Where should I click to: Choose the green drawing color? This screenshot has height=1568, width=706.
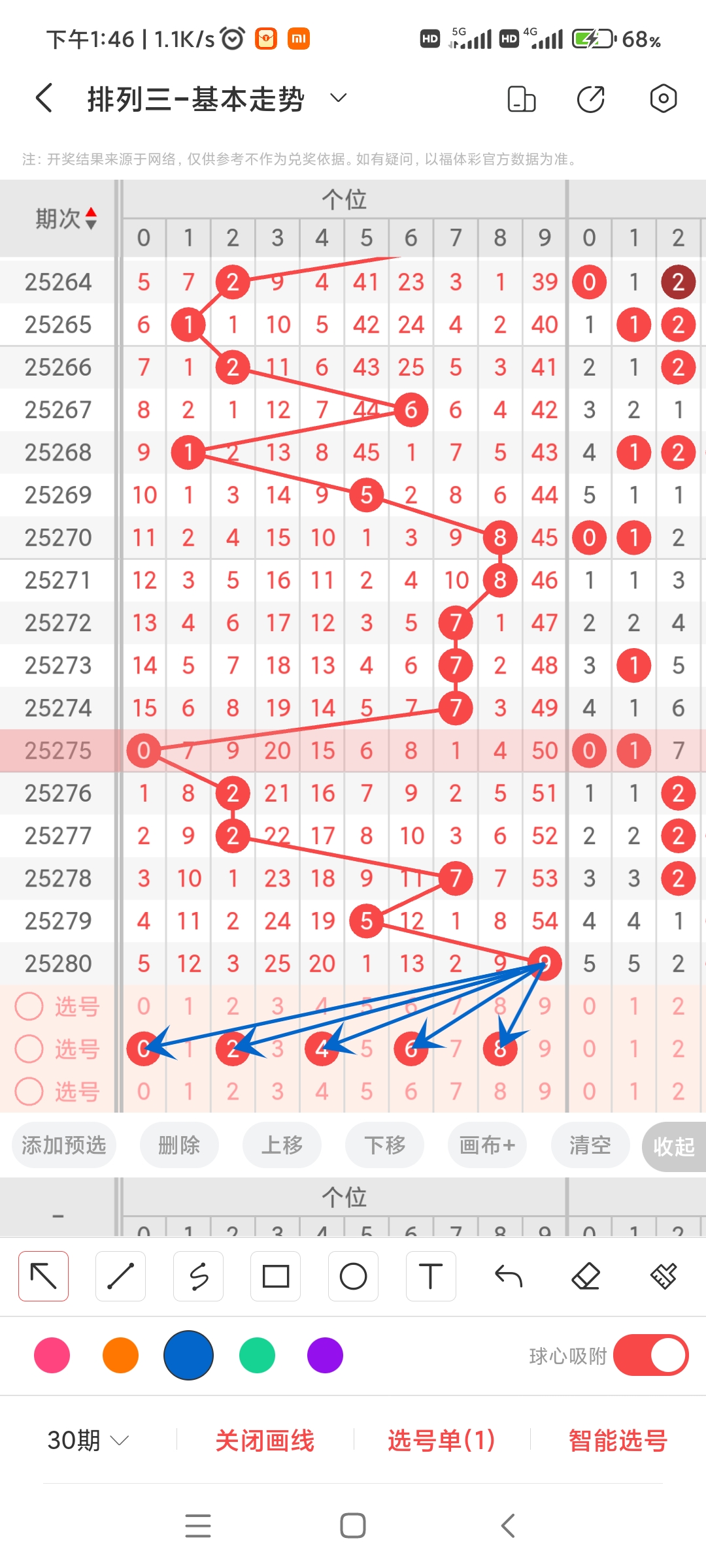[x=257, y=1355]
